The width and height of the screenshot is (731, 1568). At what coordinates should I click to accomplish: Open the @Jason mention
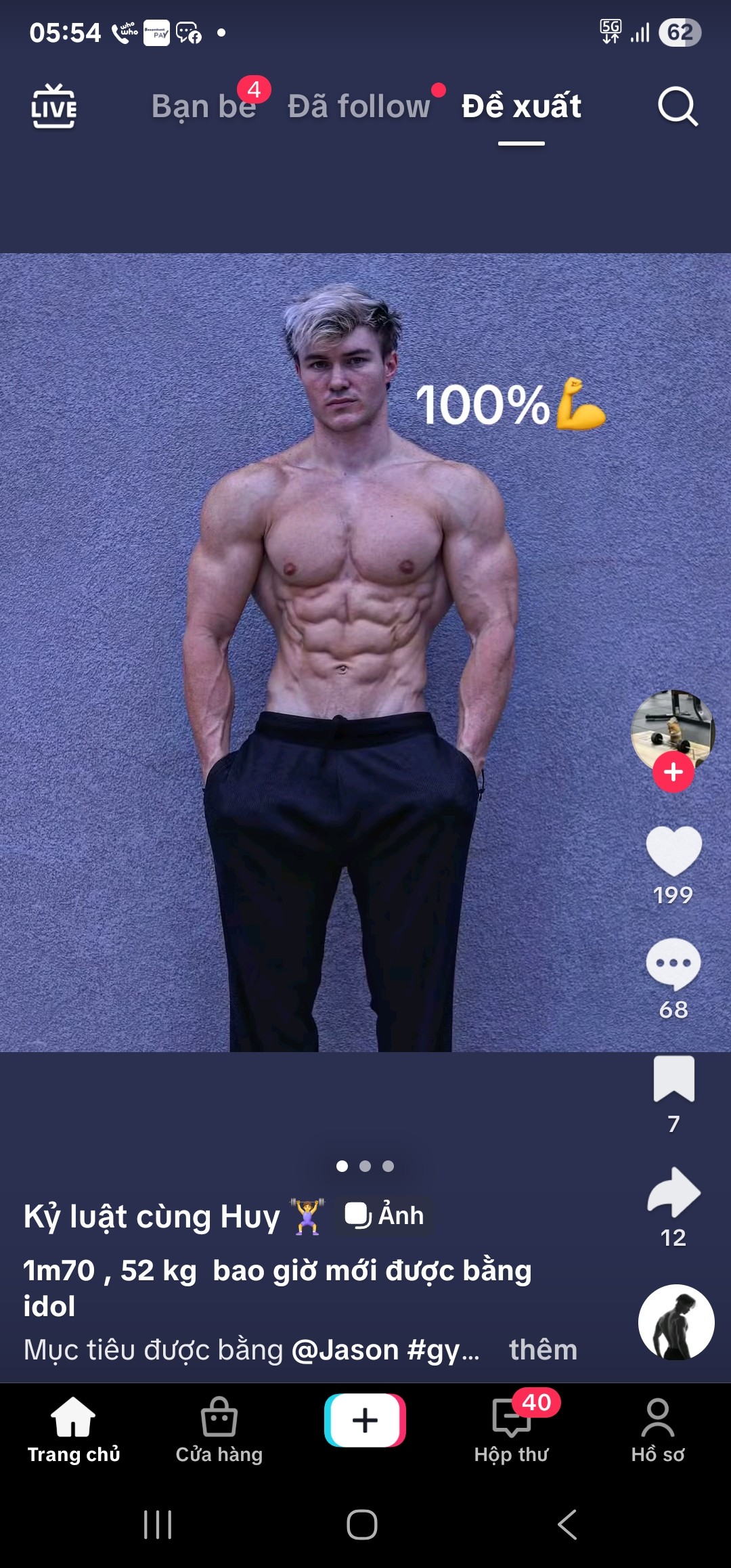click(345, 1350)
